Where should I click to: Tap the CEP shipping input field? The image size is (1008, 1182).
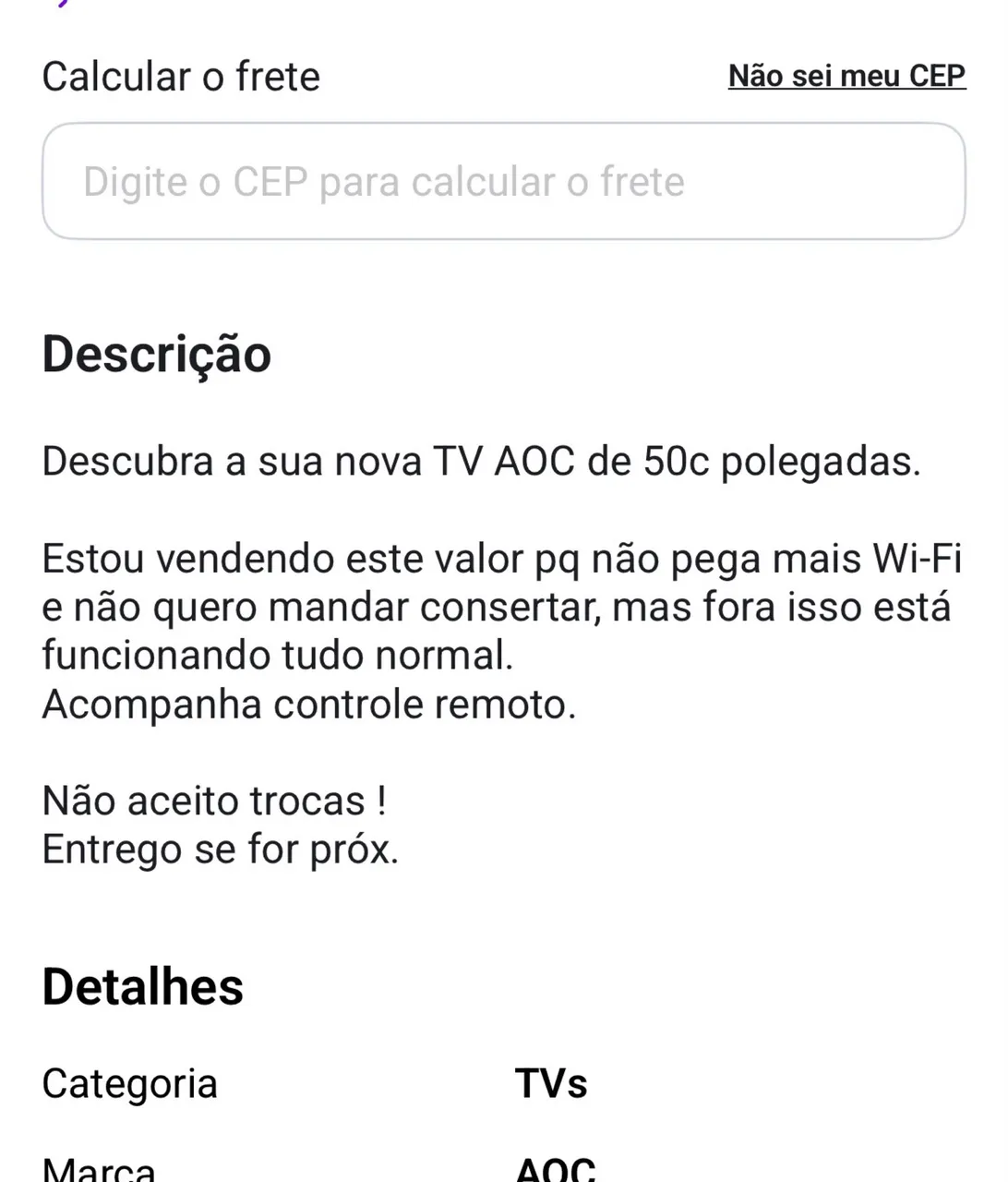tap(504, 181)
